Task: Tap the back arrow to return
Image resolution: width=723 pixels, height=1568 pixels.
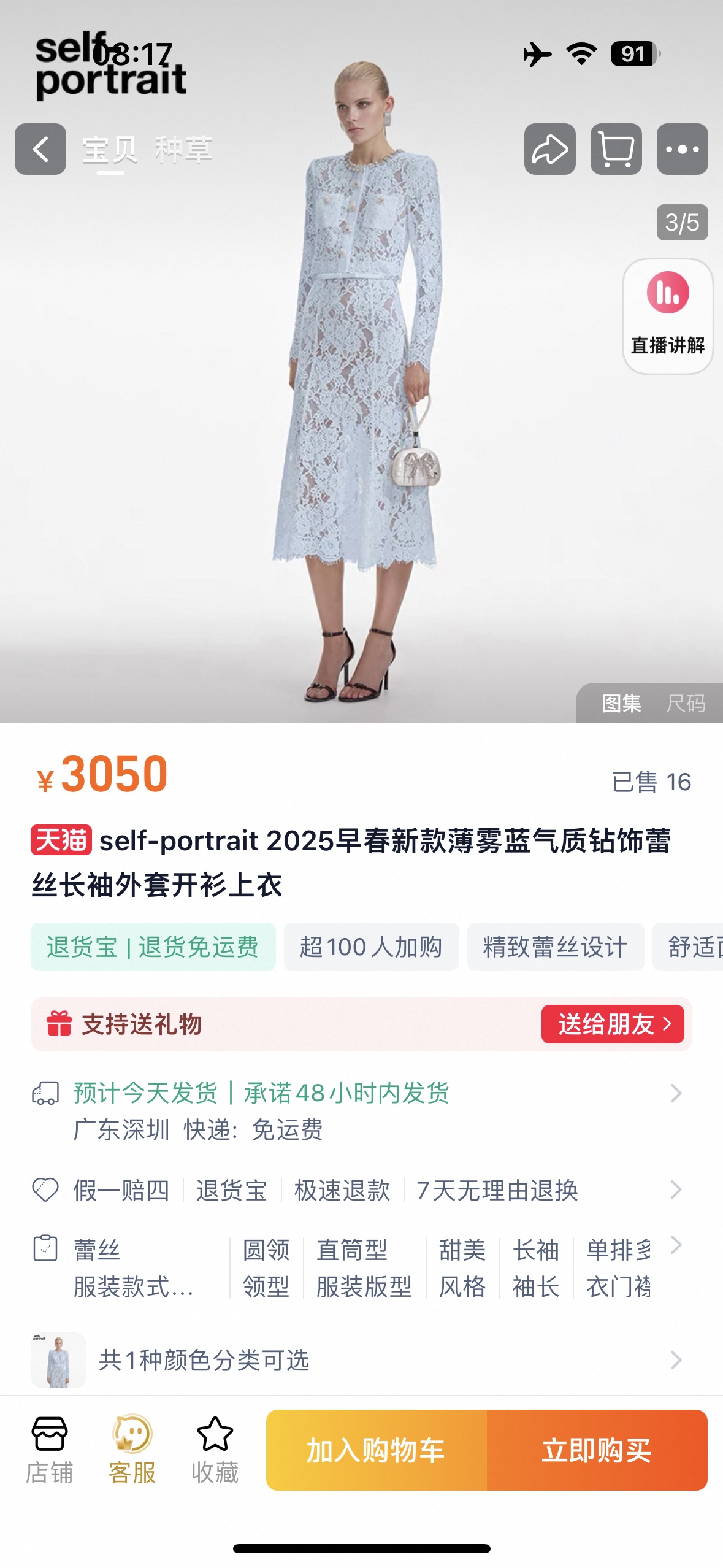Action: coord(40,149)
